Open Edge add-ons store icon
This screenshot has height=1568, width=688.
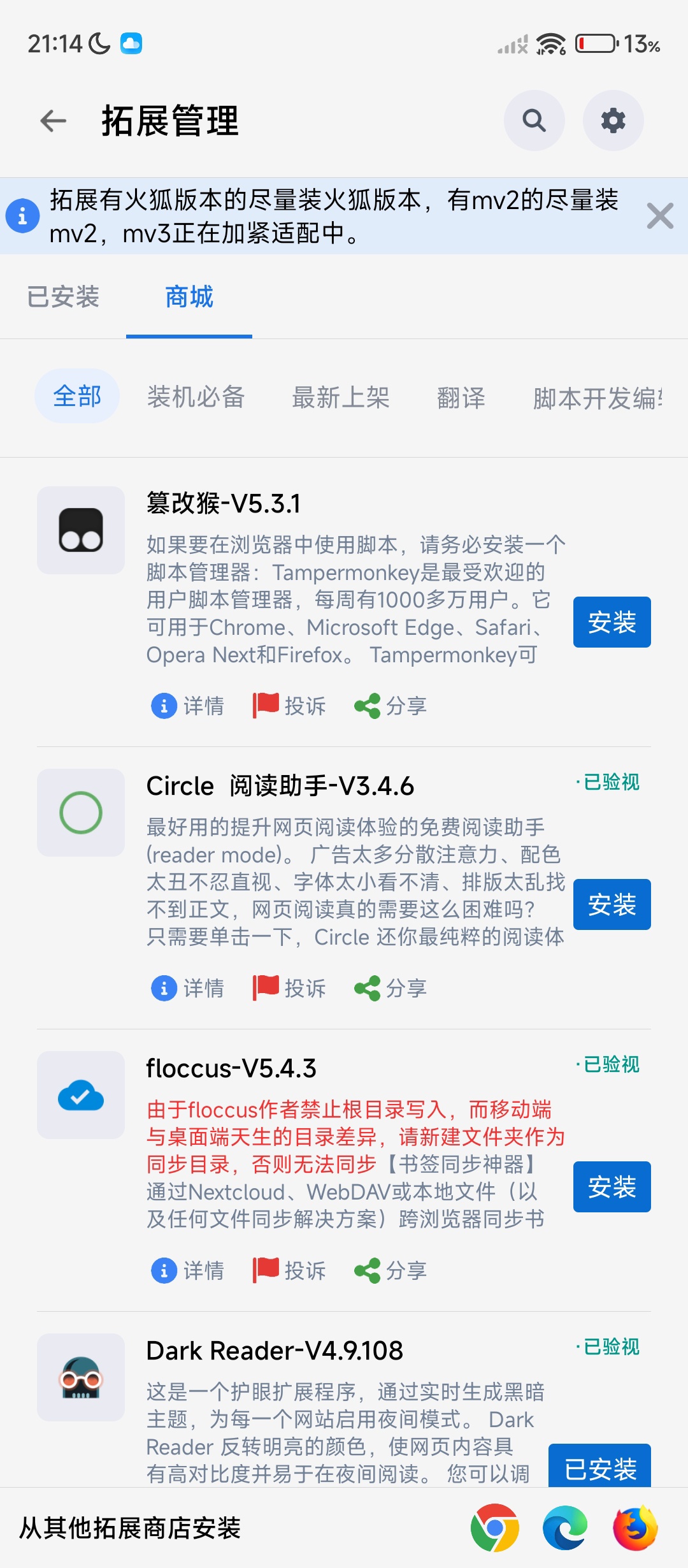(565, 1528)
